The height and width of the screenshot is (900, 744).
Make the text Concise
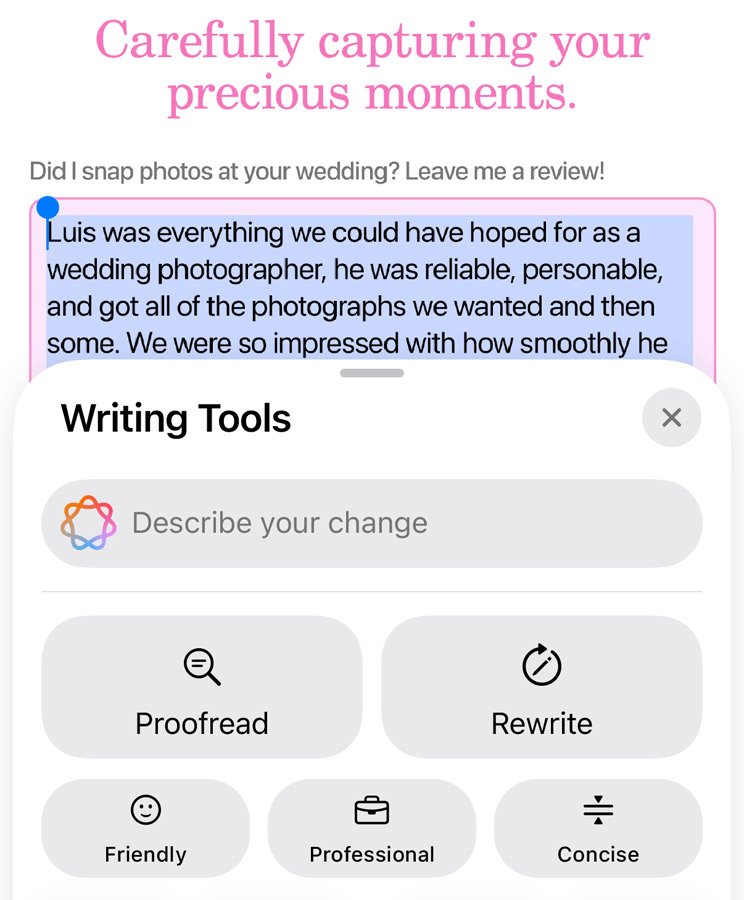(x=597, y=828)
